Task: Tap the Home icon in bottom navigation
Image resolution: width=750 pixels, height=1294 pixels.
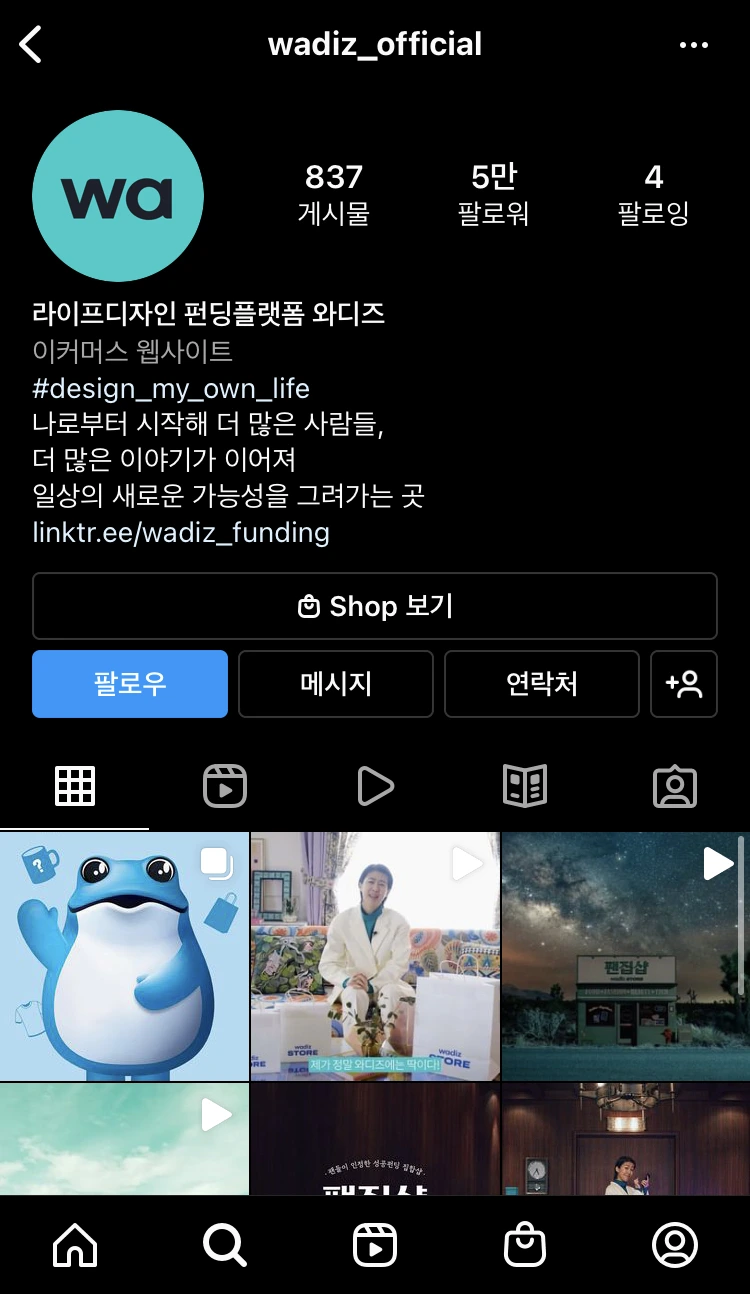Action: [x=75, y=1245]
